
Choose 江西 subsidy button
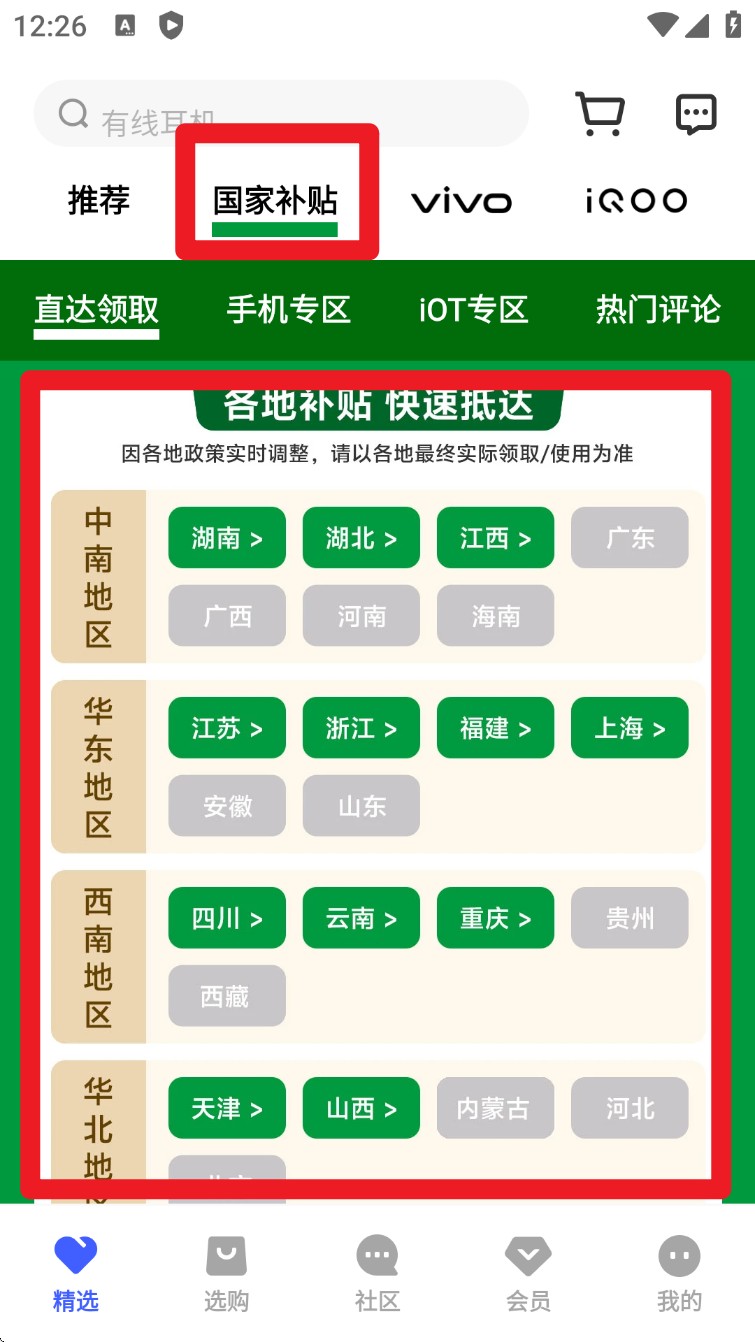pyautogui.click(x=495, y=538)
